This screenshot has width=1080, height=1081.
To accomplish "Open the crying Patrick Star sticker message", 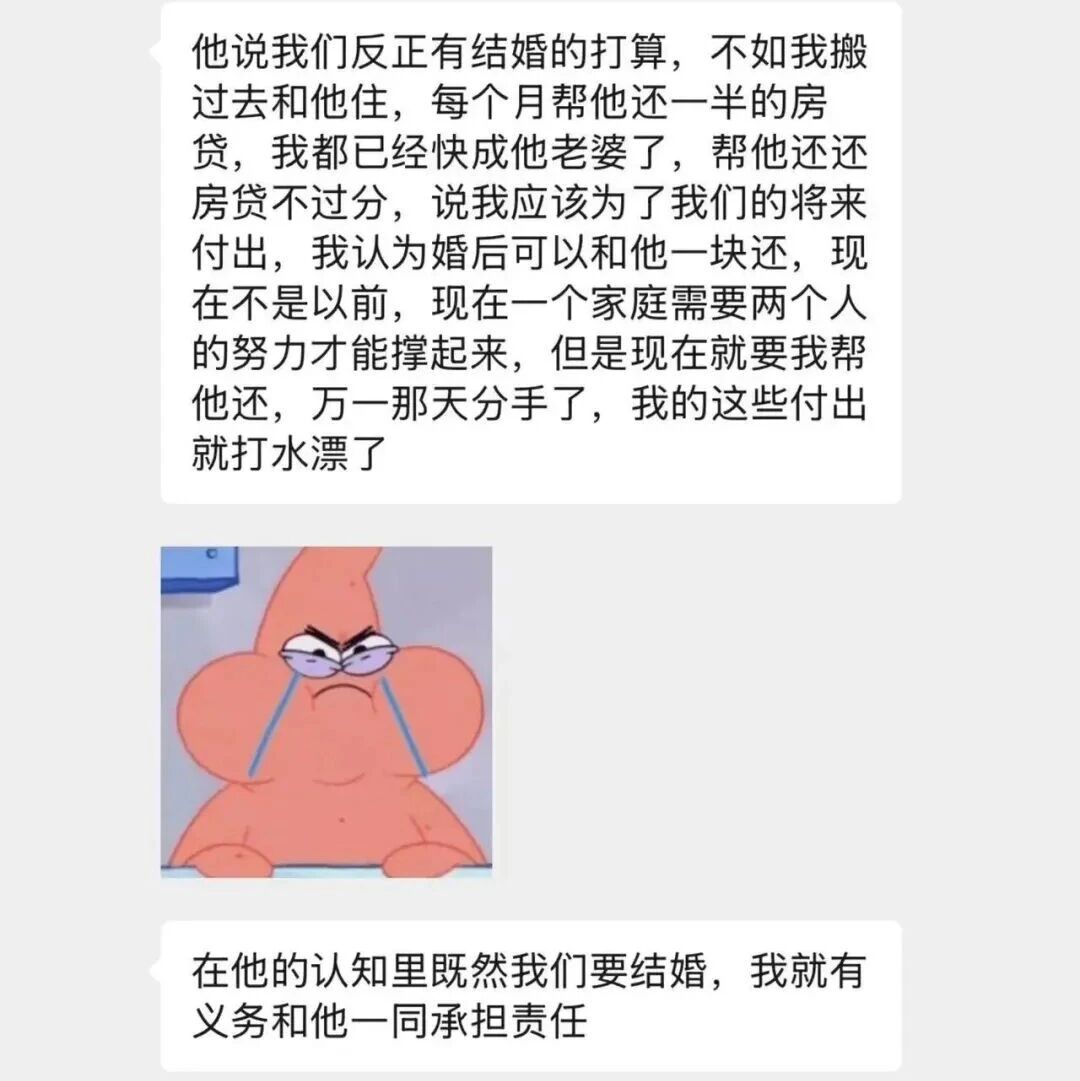I will point(326,712).
